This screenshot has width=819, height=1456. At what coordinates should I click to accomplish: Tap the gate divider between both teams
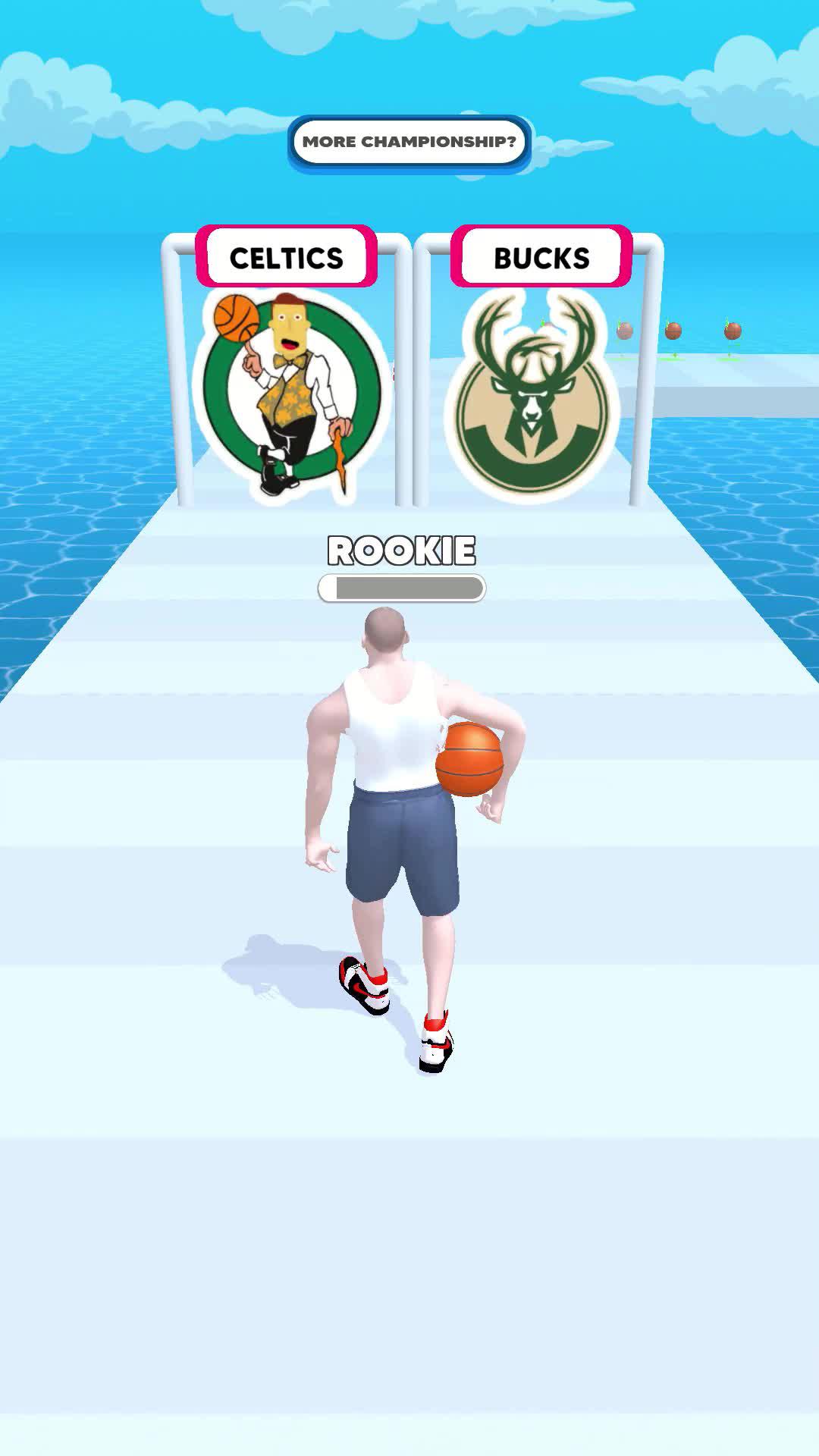pos(409,364)
